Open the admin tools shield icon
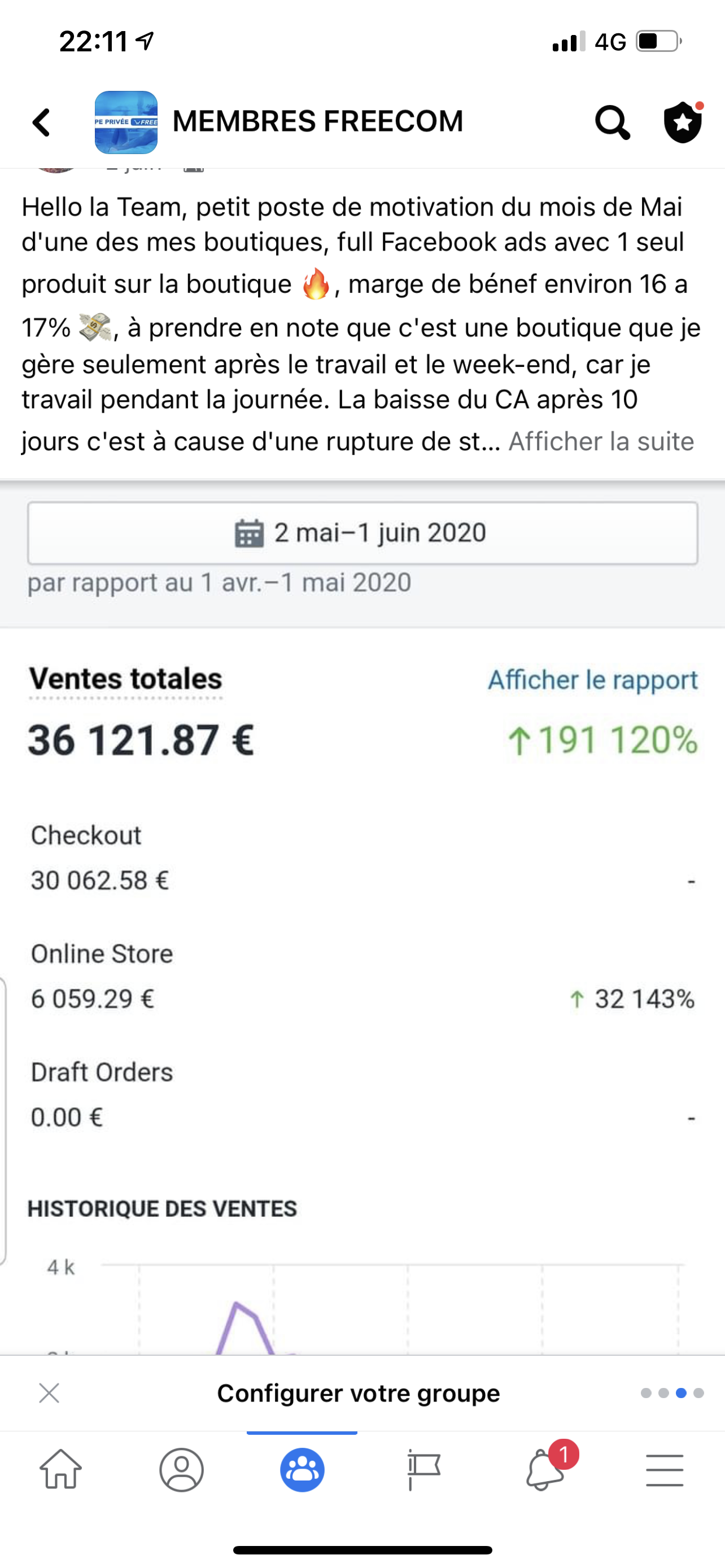Image resolution: width=725 pixels, height=1568 pixels. tap(683, 122)
